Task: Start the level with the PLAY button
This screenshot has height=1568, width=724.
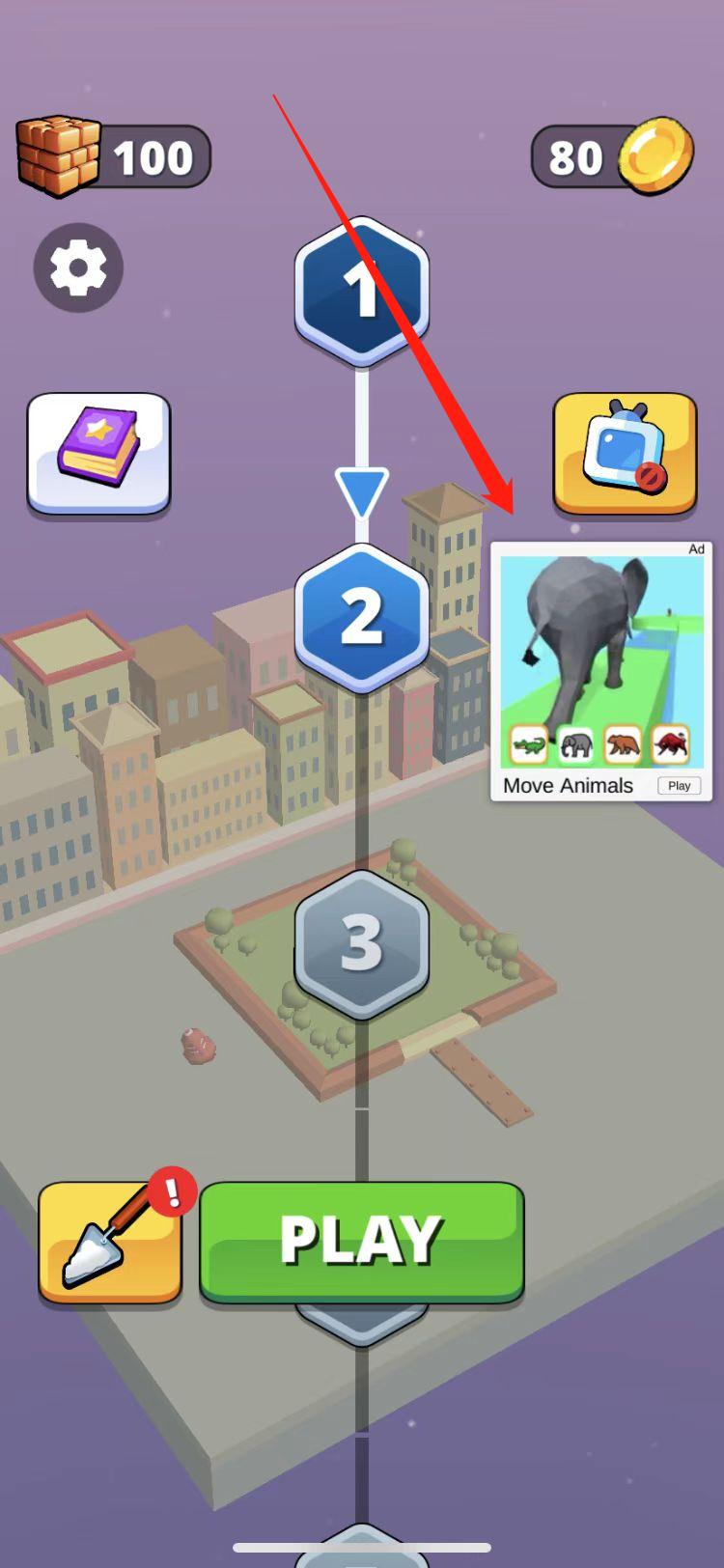Action: [362, 1241]
